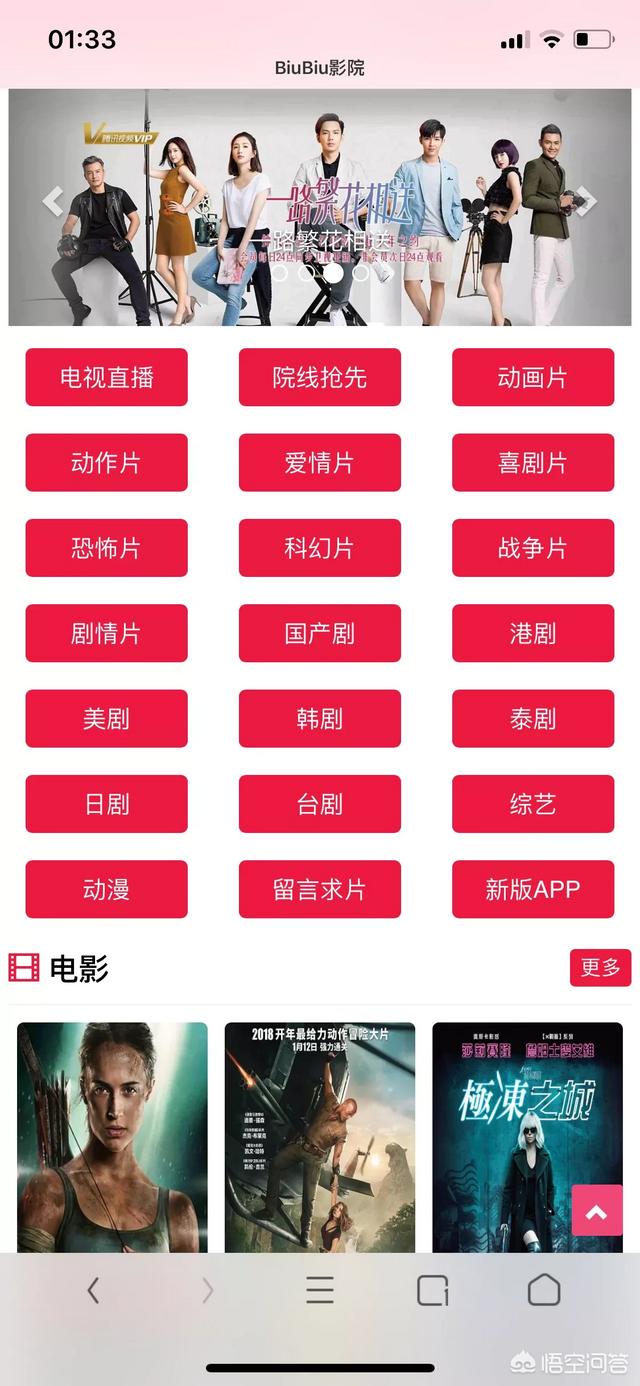Open the browser menu
Image resolution: width=640 pixels, height=1386 pixels.
(x=320, y=1291)
